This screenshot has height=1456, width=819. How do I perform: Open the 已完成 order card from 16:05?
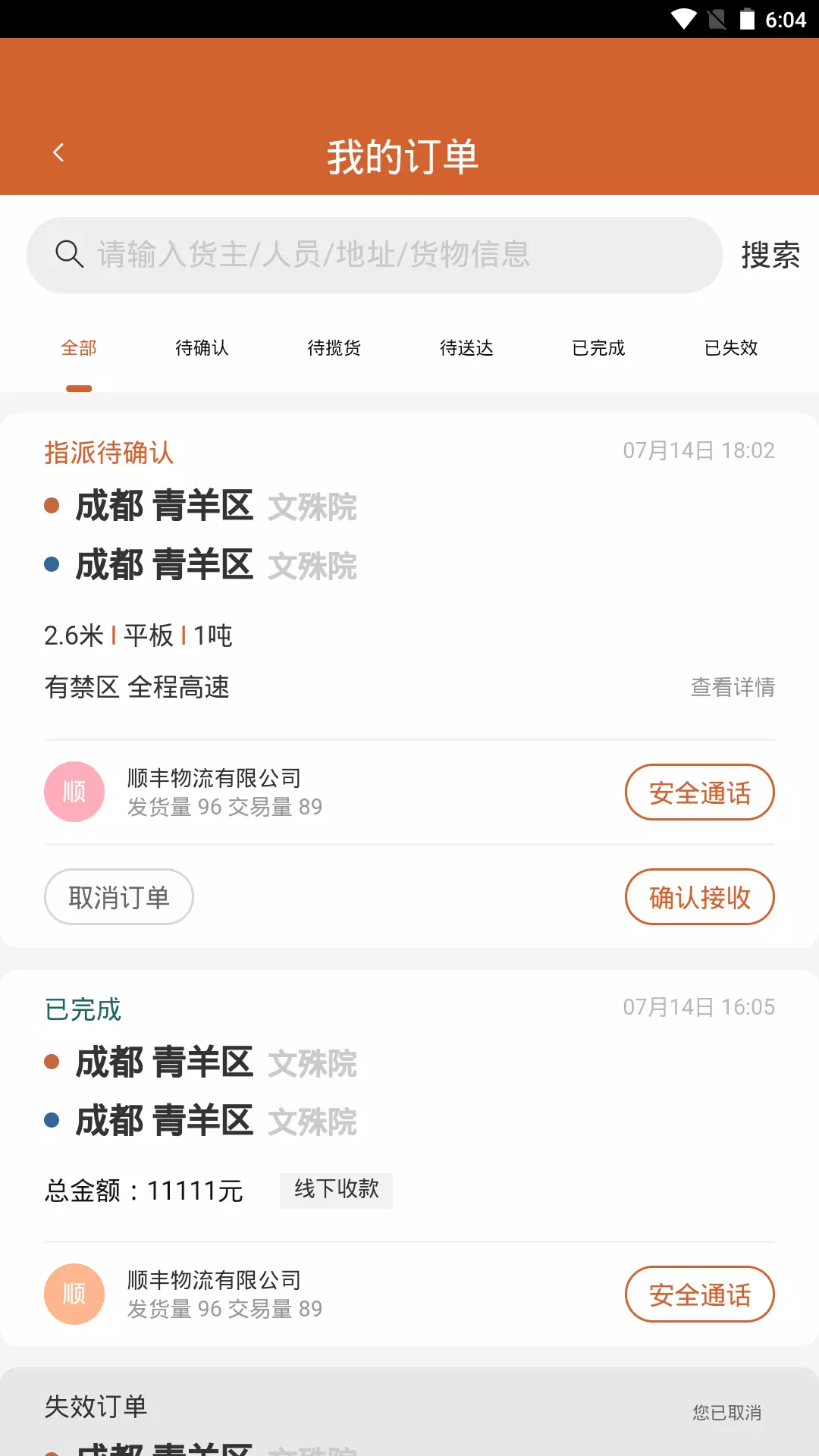409,1158
